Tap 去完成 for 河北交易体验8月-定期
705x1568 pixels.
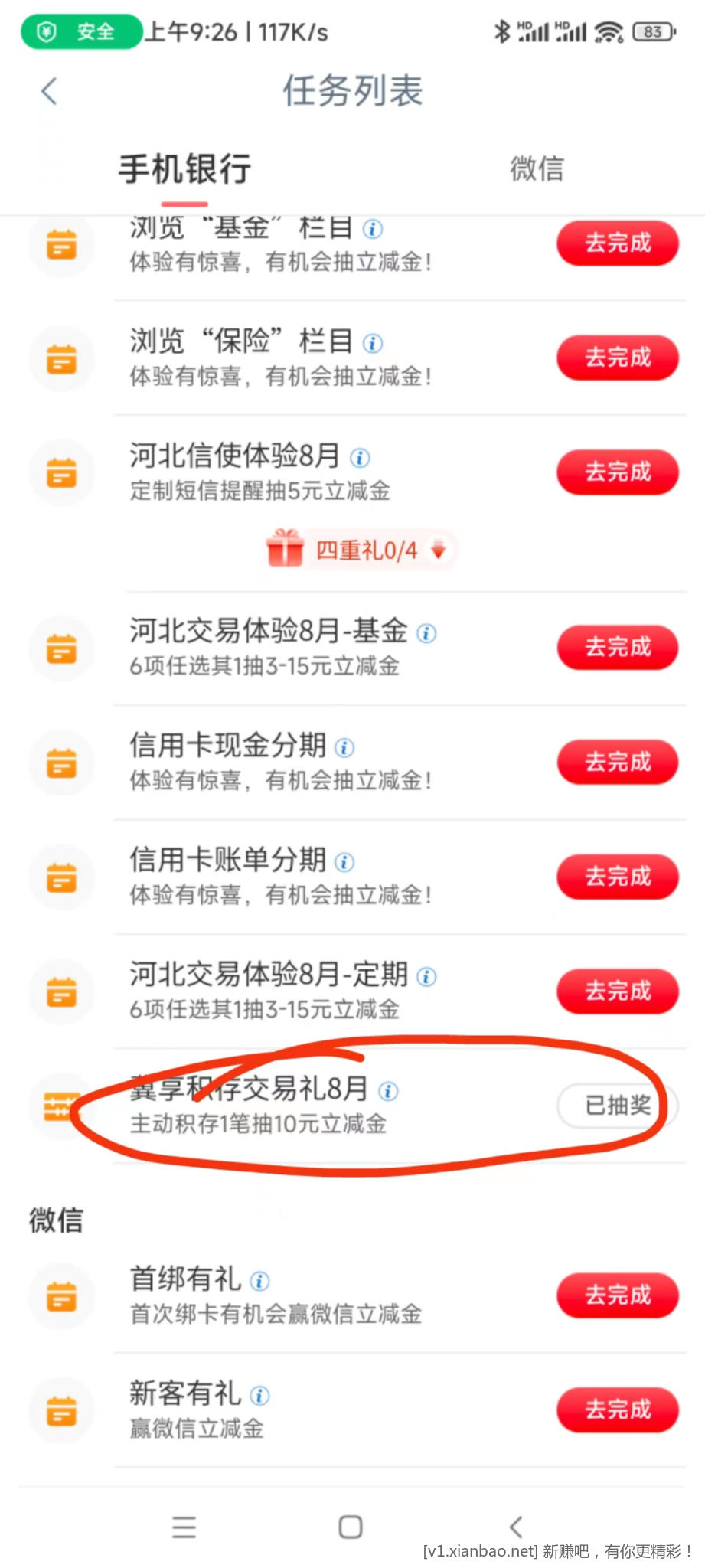[x=617, y=991]
